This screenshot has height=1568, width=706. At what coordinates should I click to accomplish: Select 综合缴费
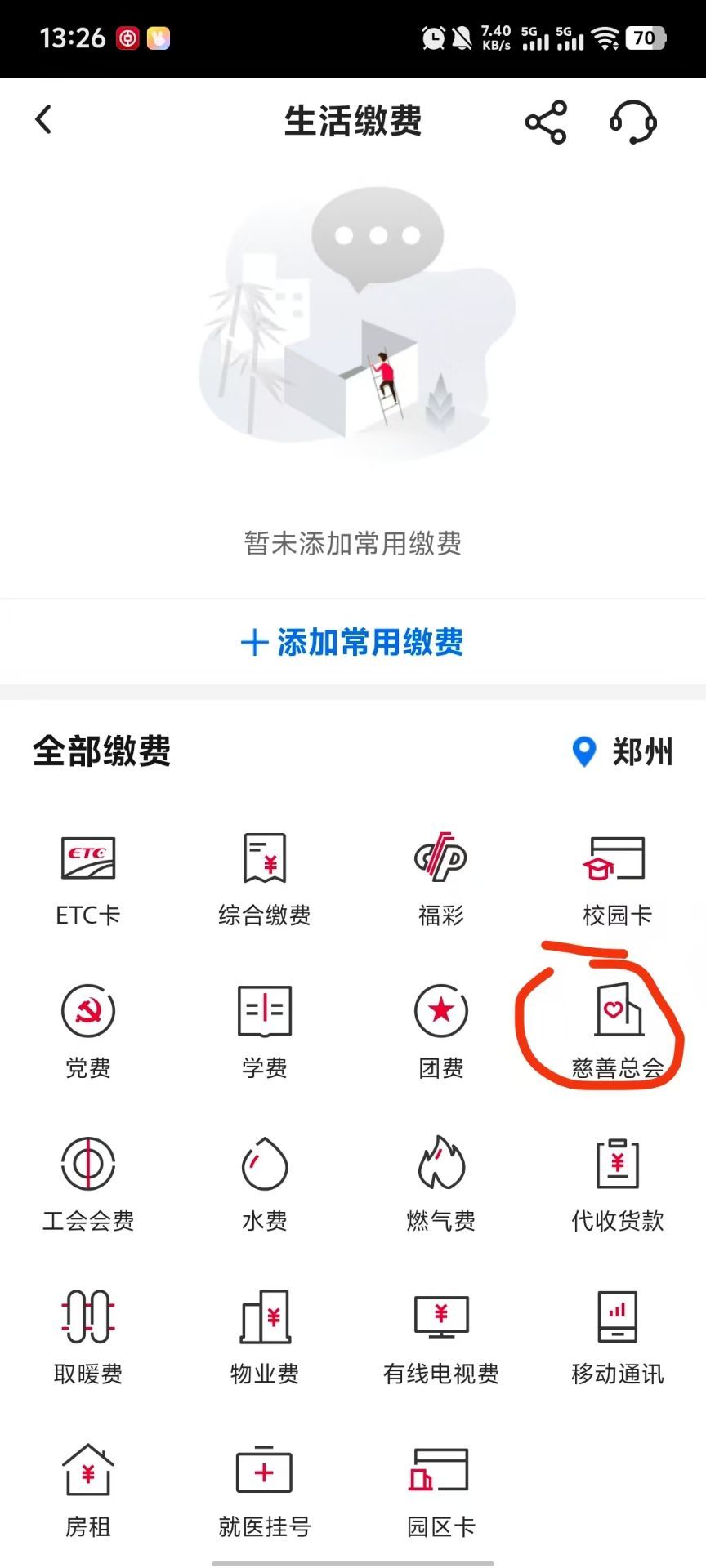[x=265, y=879]
